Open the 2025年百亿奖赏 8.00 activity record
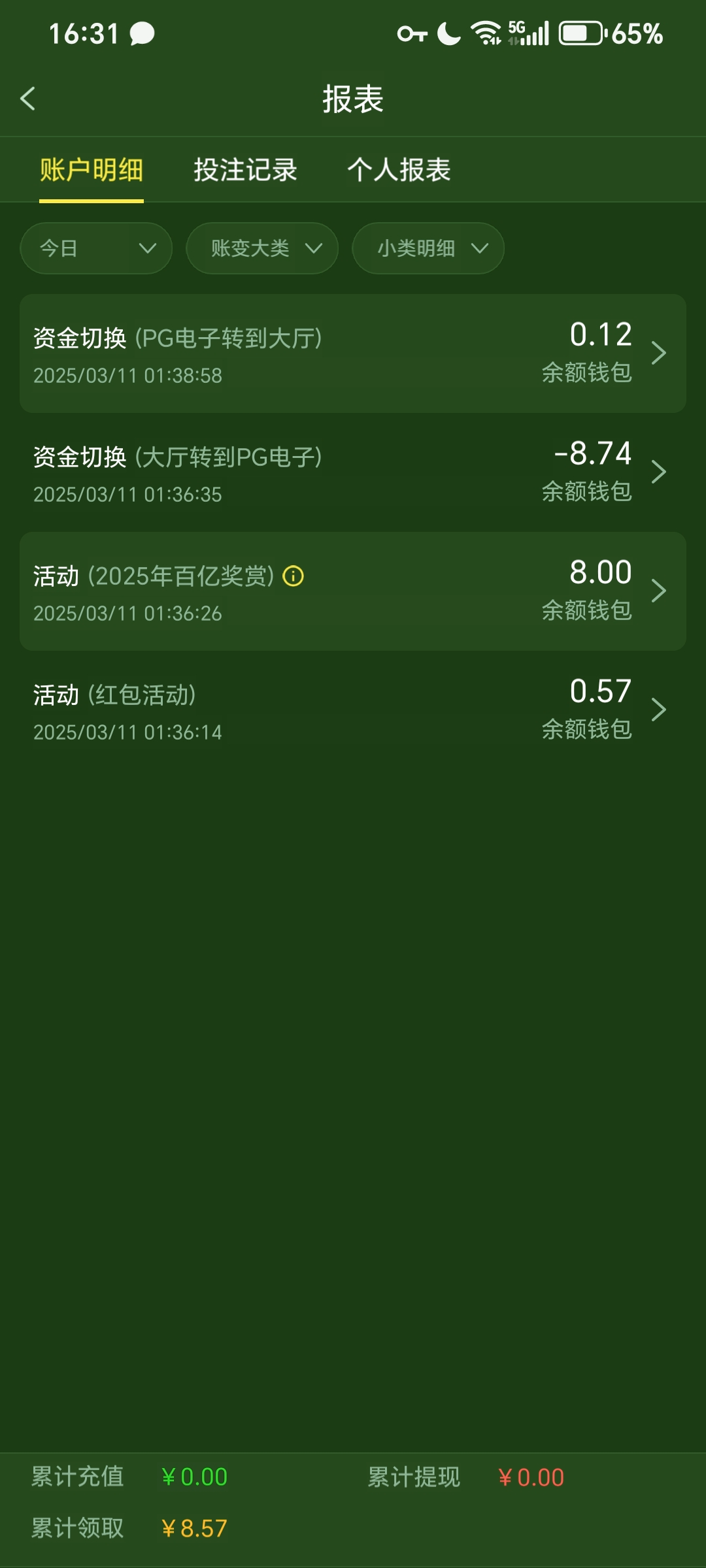This screenshot has width=706, height=1568. point(353,591)
